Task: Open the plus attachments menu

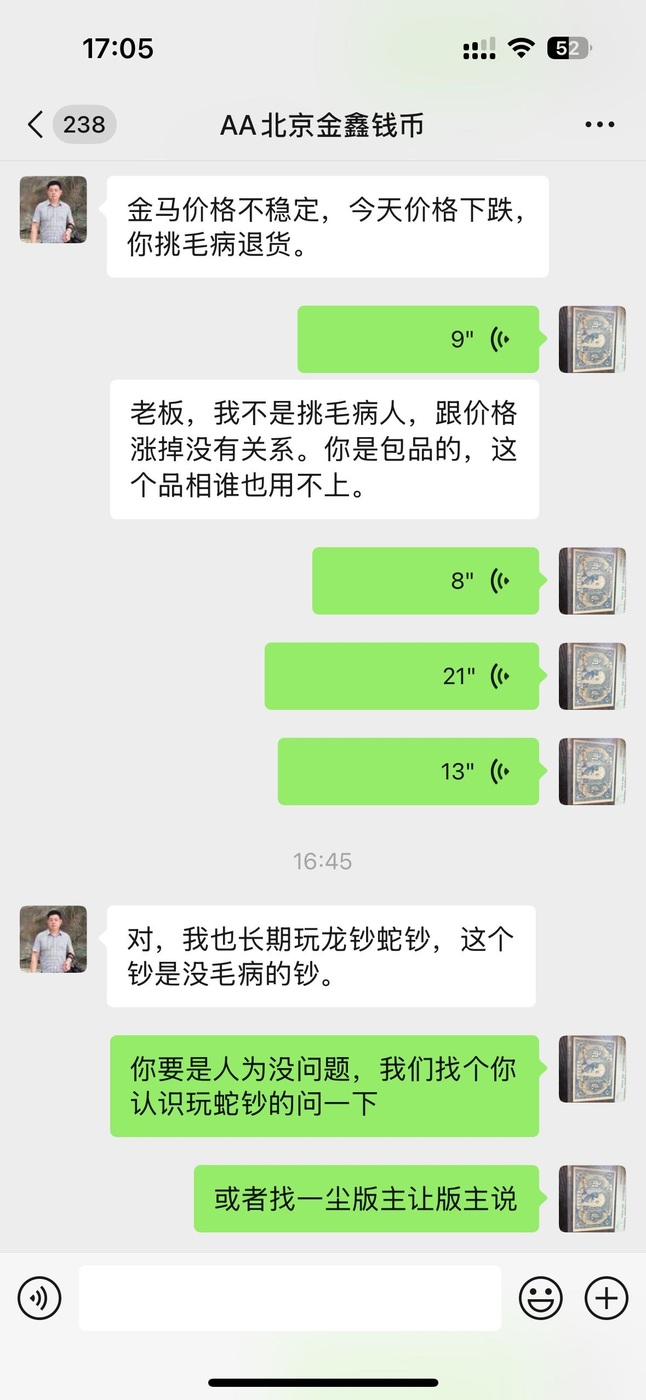Action: (605, 1298)
